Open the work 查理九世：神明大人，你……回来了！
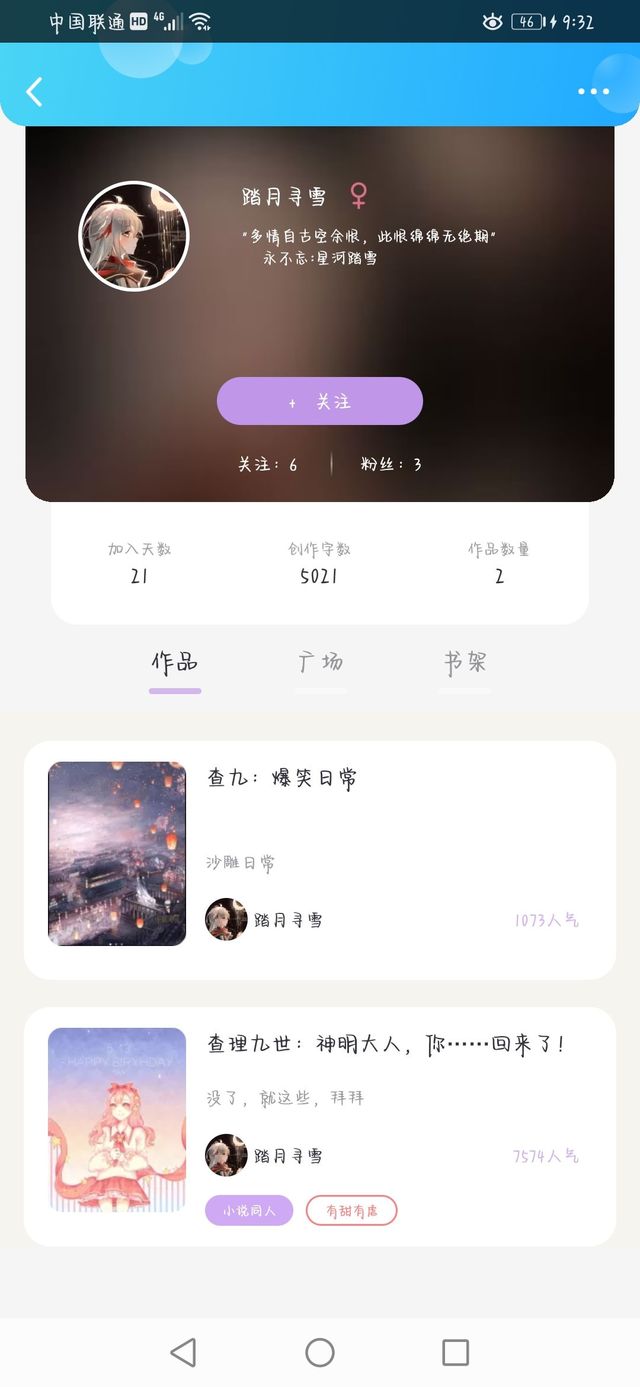640x1387 pixels. click(320, 1126)
